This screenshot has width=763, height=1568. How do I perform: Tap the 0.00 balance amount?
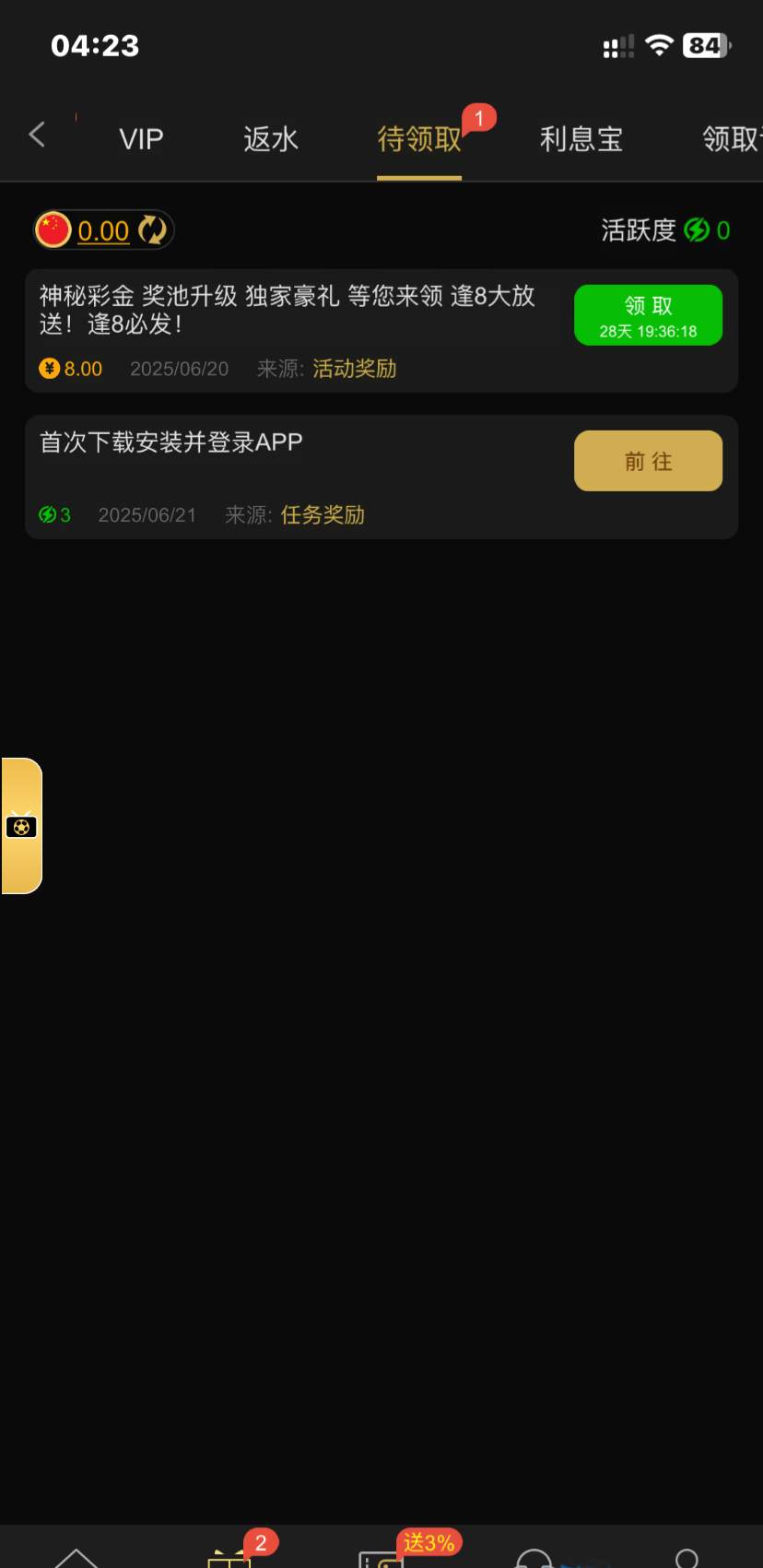click(103, 230)
